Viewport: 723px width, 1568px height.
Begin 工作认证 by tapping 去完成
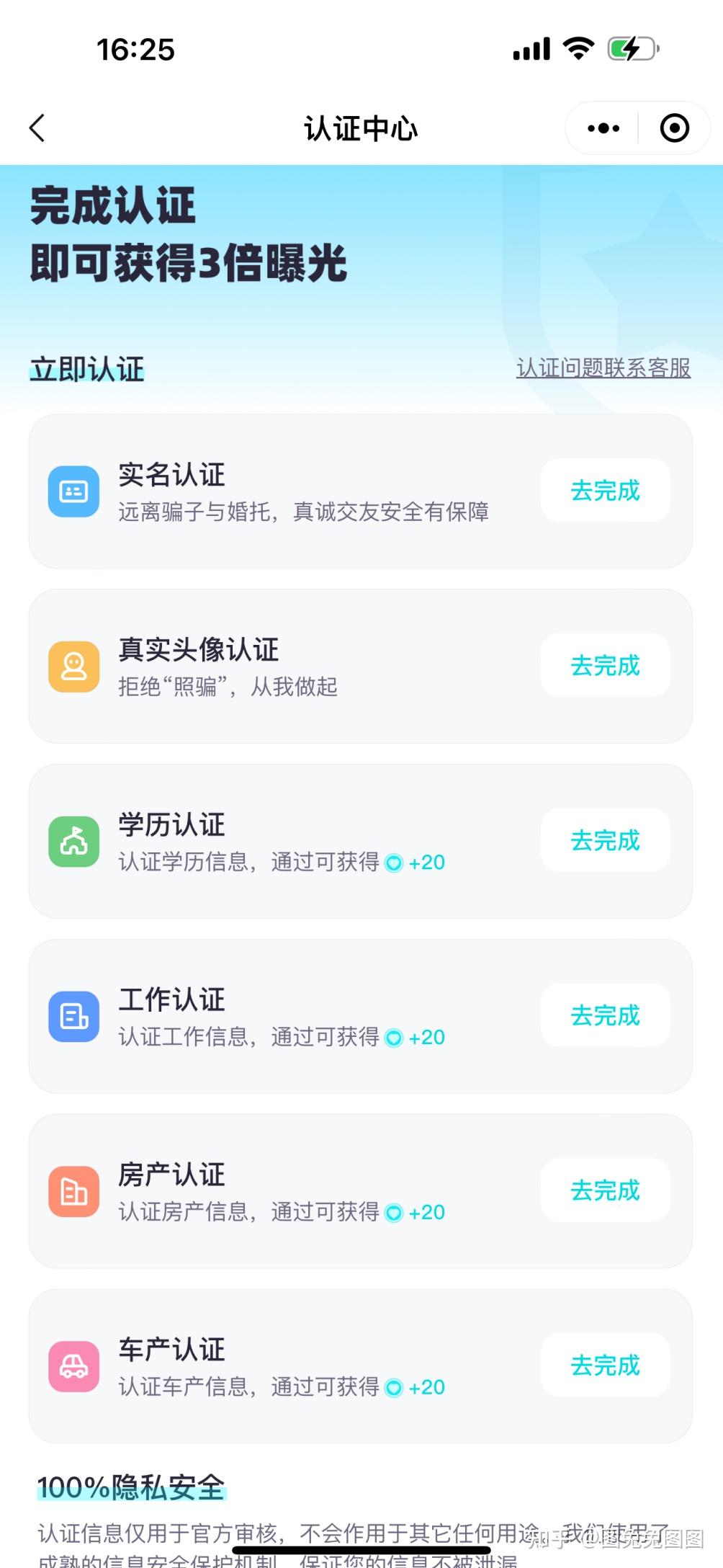coord(605,1016)
